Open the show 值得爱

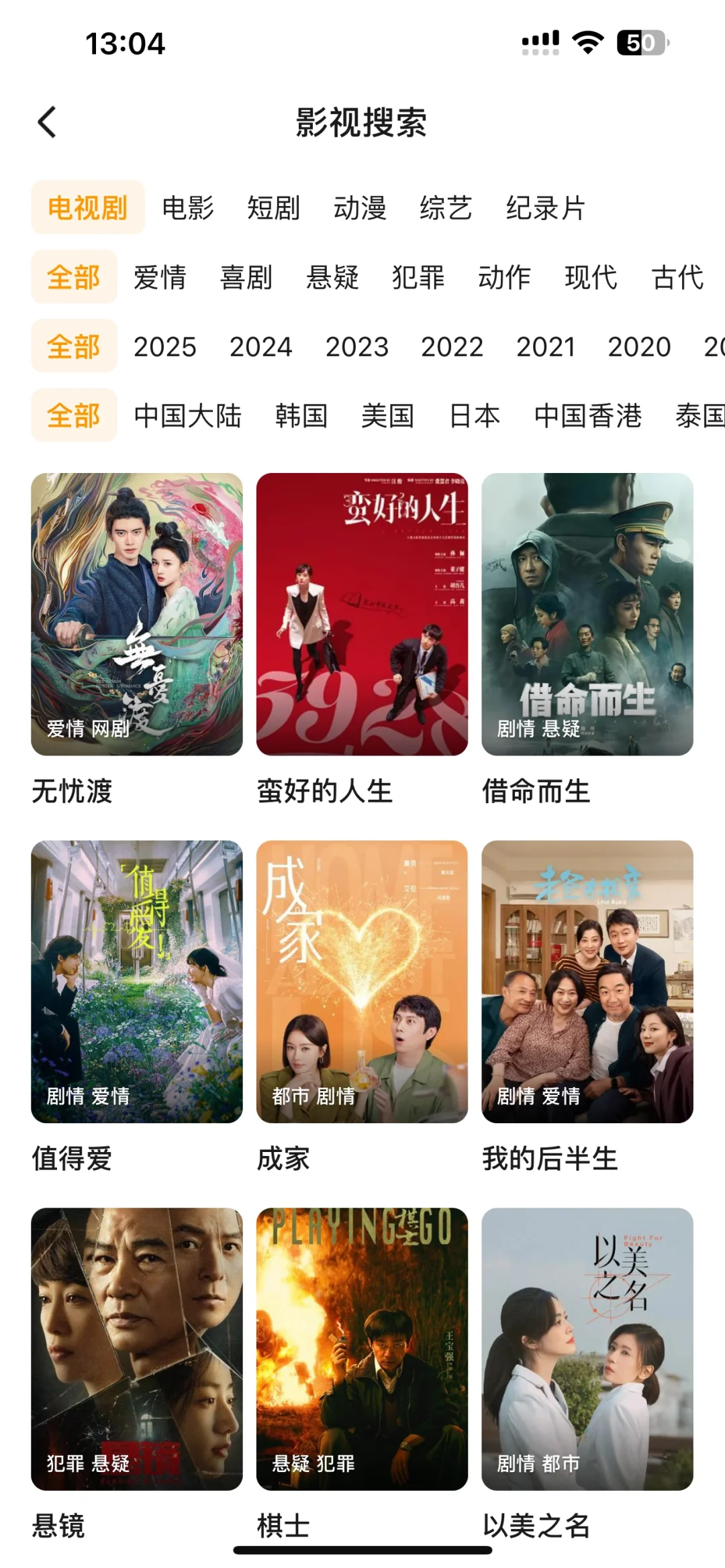tap(137, 982)
